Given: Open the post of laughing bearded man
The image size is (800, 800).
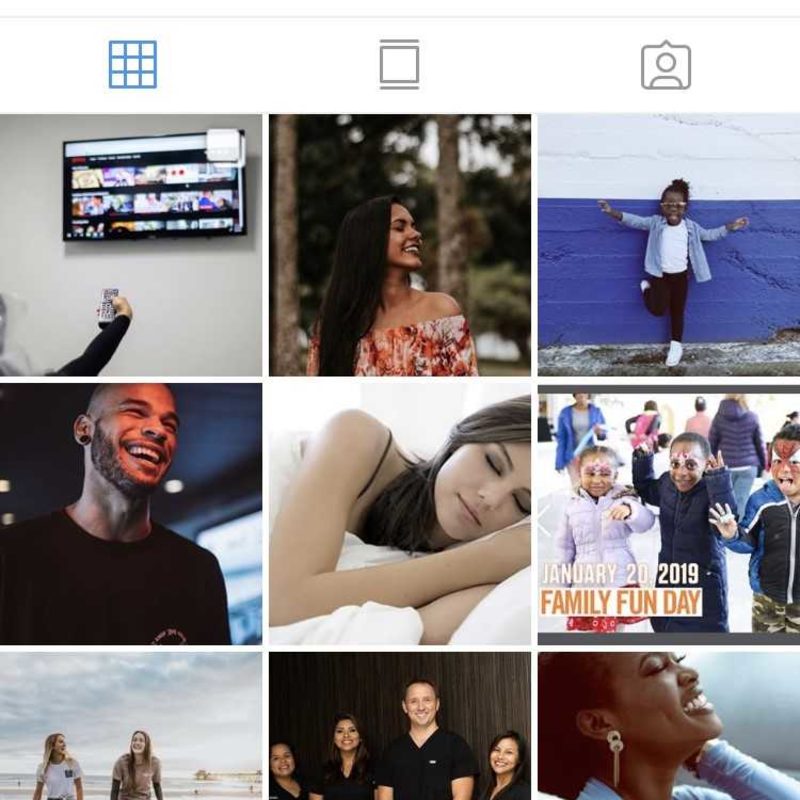Looking at the screenshot, I should (x=131, y=514).
